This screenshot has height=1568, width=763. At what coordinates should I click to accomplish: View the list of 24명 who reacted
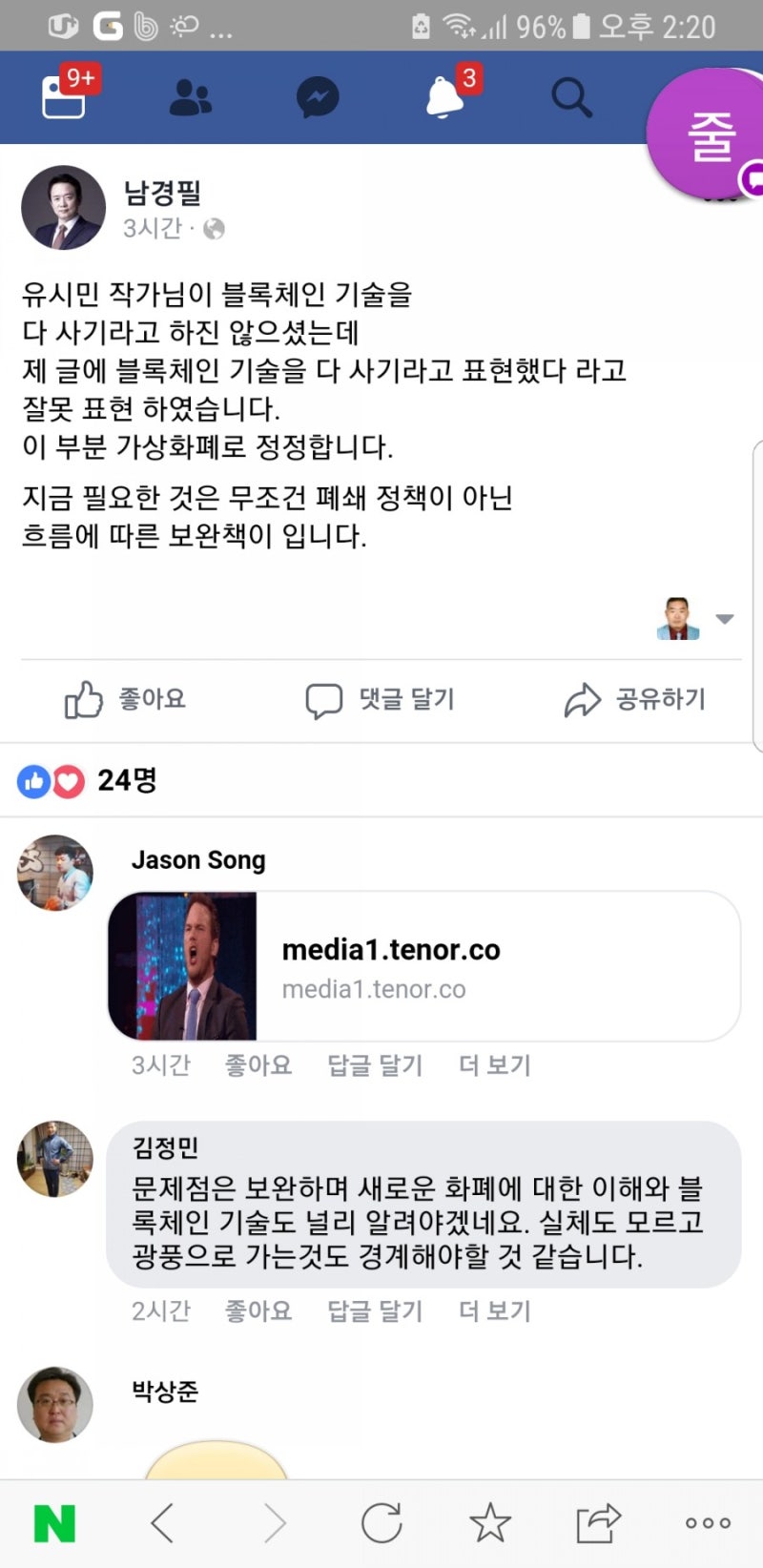(124, 780)
